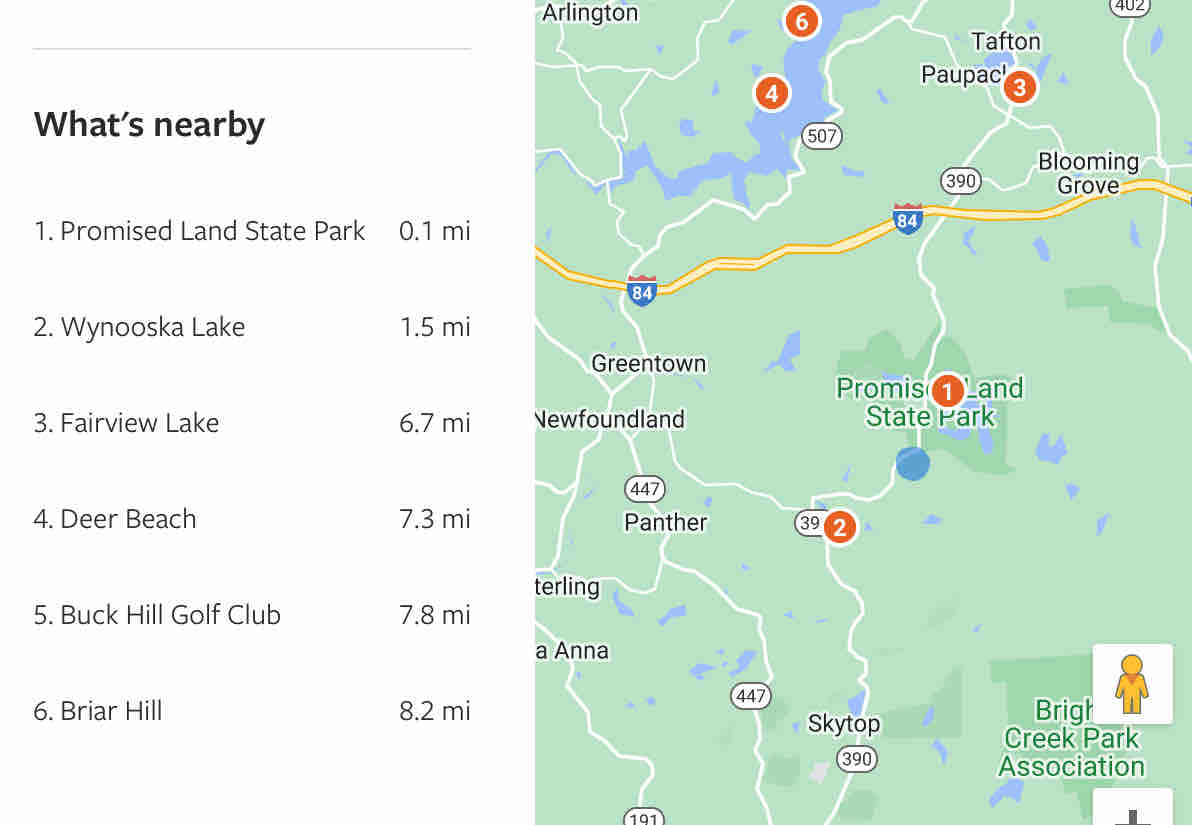1192x825 pixels.
Task: Select map marker 2 near Wynooska Lake
Action: coord(839,526)
